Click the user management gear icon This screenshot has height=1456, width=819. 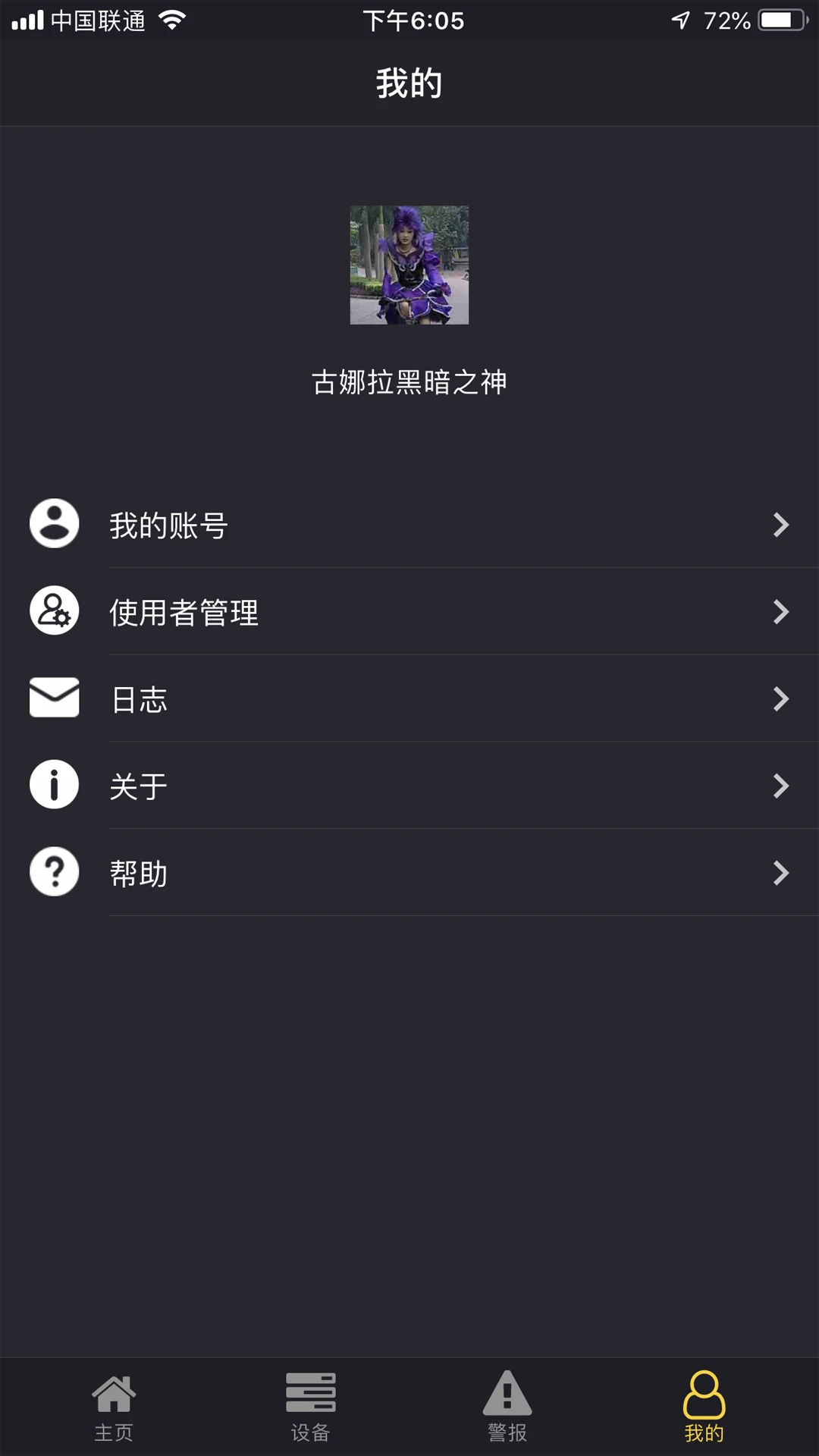(x=53, y=611)
